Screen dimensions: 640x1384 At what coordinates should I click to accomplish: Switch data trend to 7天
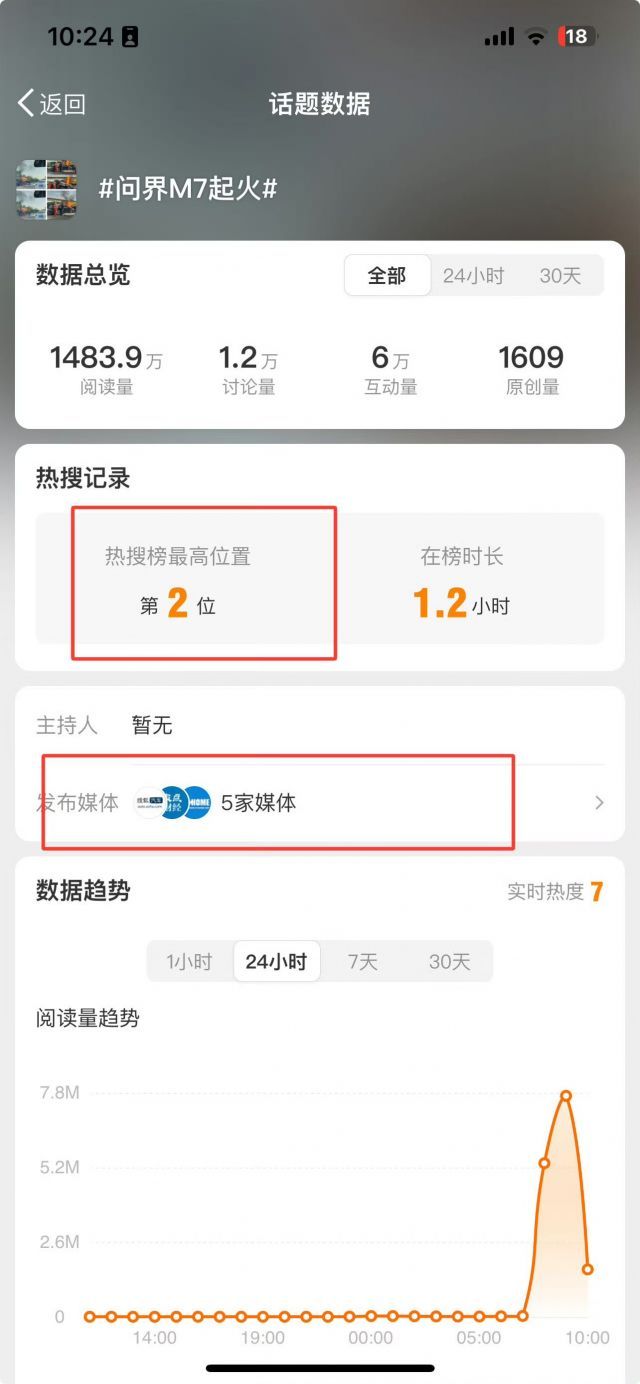[363, 962]
